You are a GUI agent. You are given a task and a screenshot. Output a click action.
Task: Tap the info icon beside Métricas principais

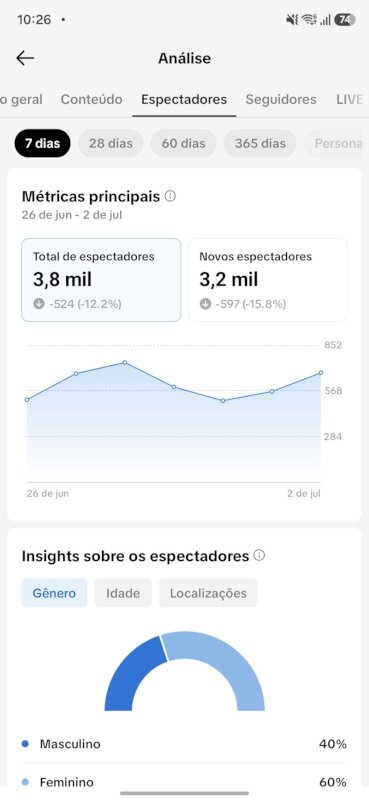(x=170, y=196)
